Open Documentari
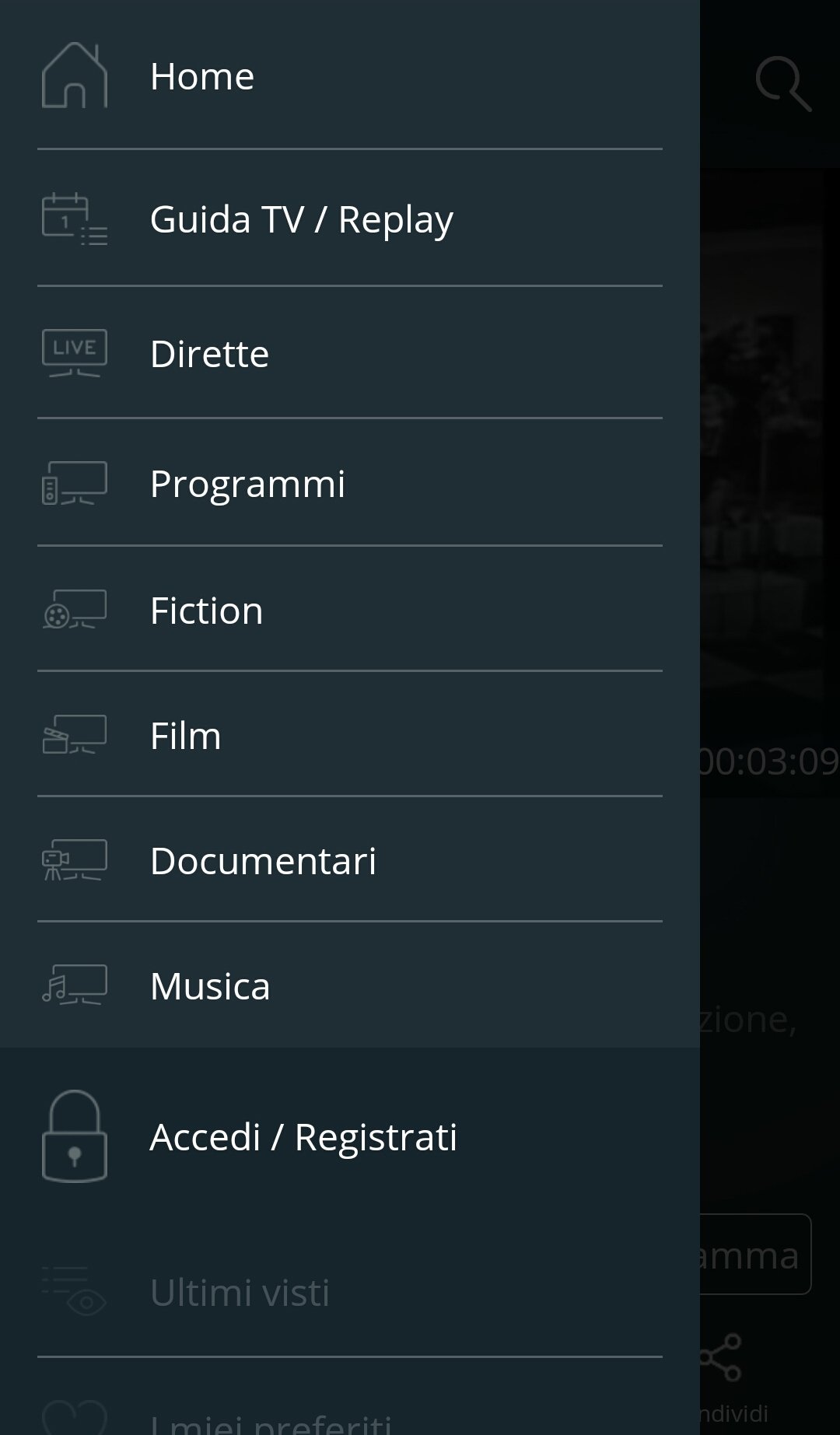840x1435 pixels. 350,860
